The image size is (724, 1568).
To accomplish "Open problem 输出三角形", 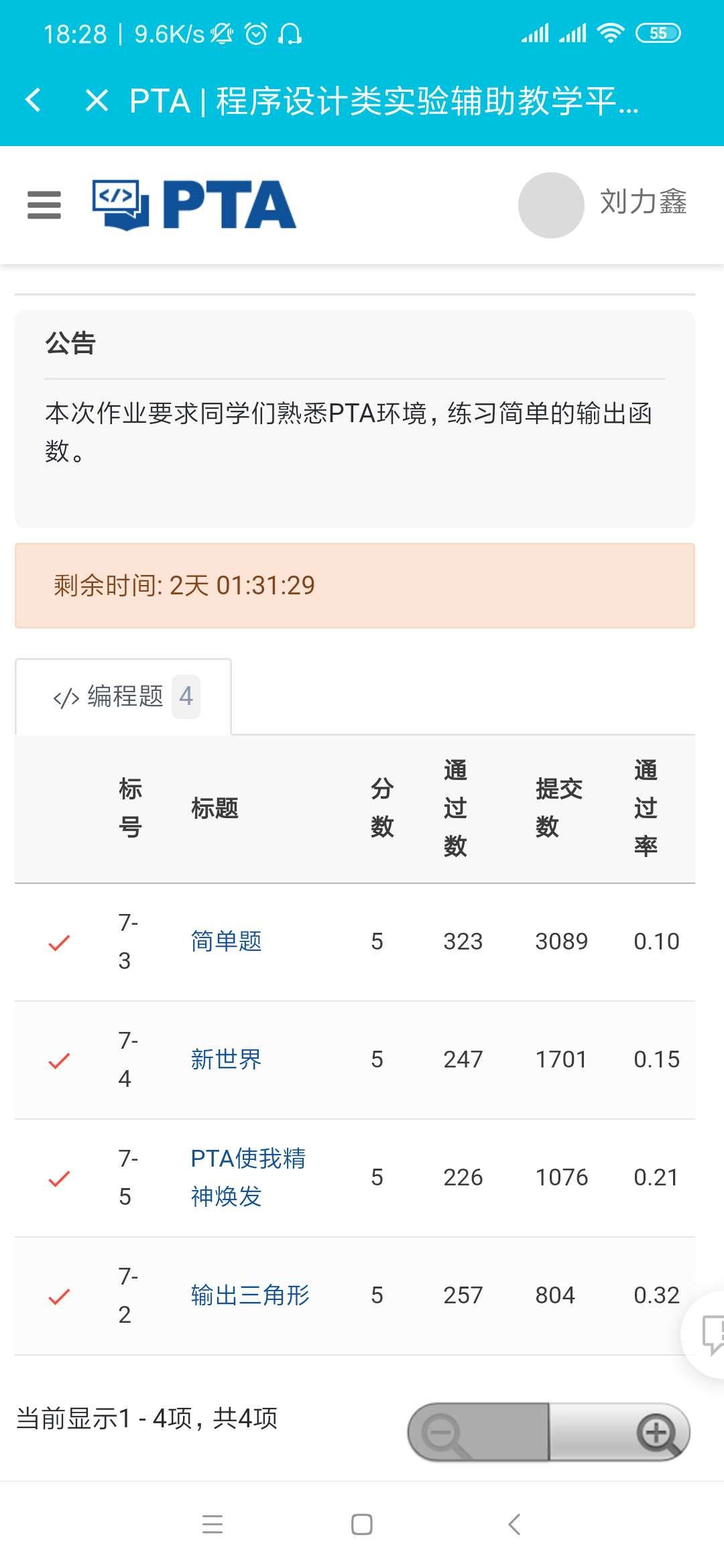I will [x=249, y=1295].
